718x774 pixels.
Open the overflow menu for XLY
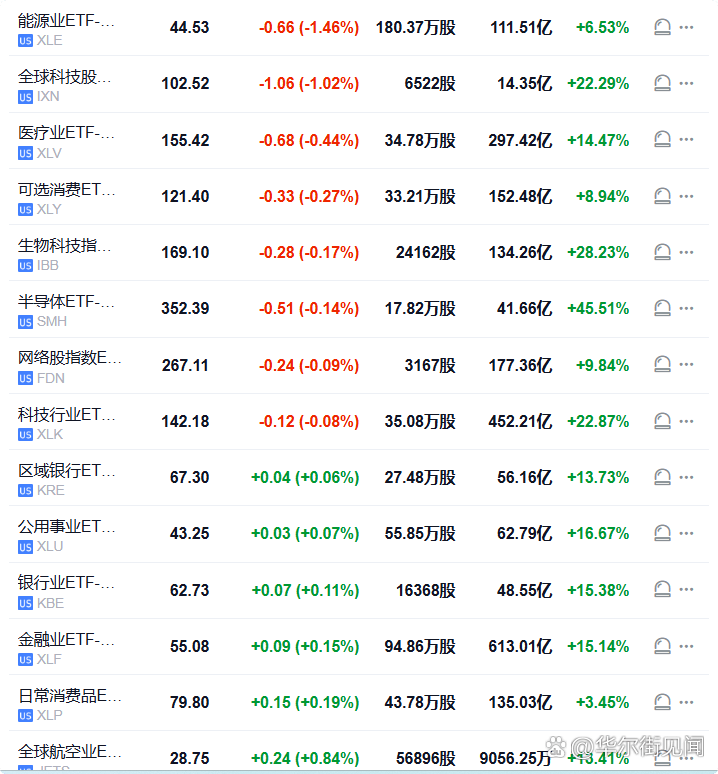pos(686,196)
